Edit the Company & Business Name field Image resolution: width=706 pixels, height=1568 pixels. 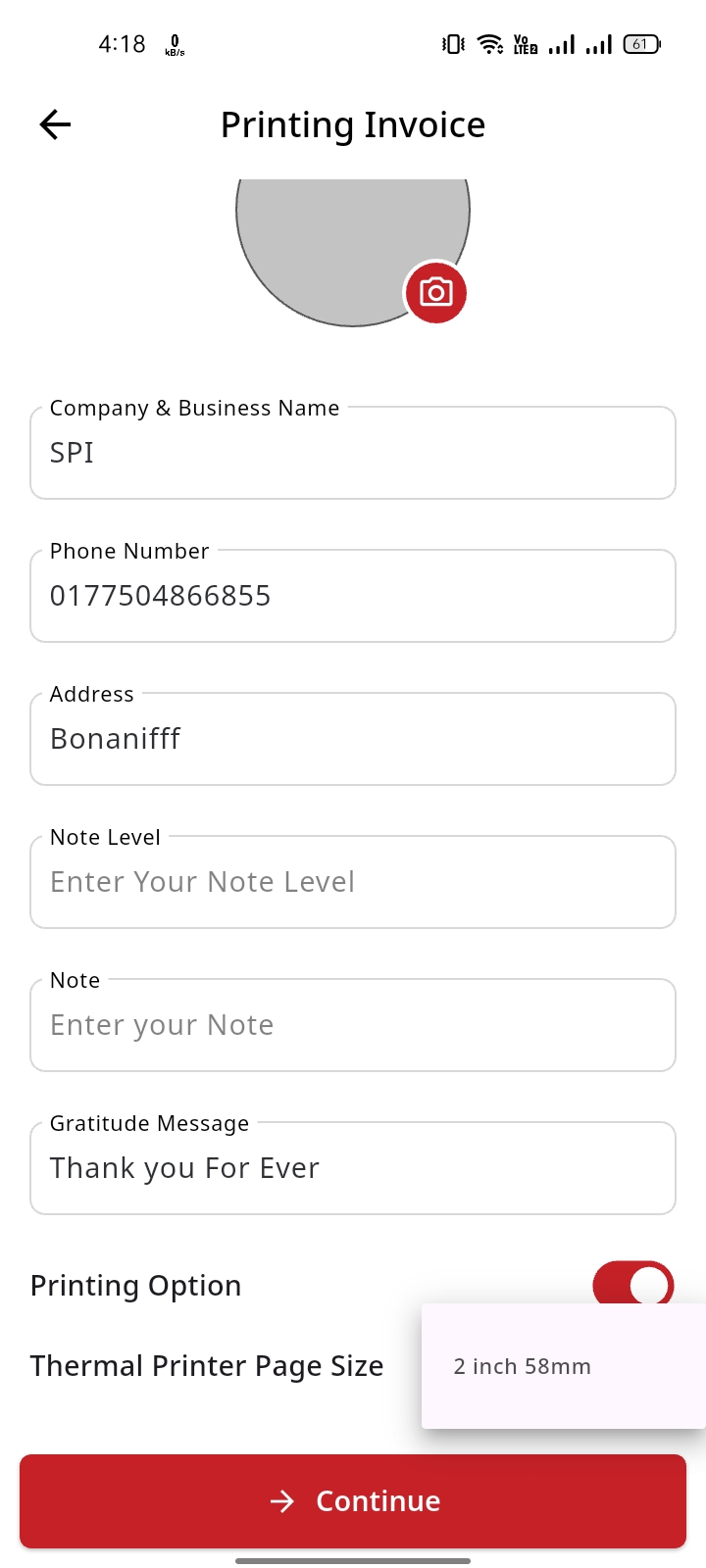(353, 454)
